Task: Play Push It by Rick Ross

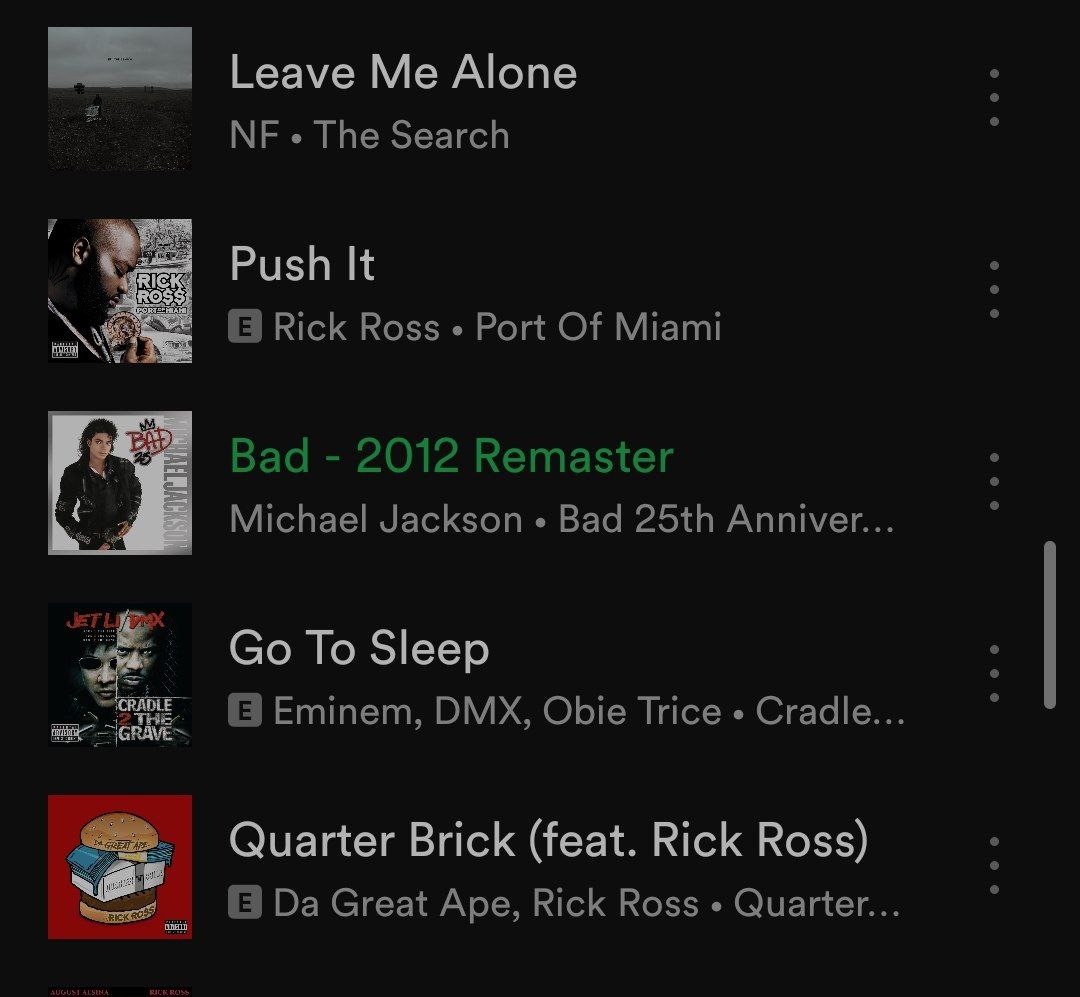Action: tap(302, 265)
